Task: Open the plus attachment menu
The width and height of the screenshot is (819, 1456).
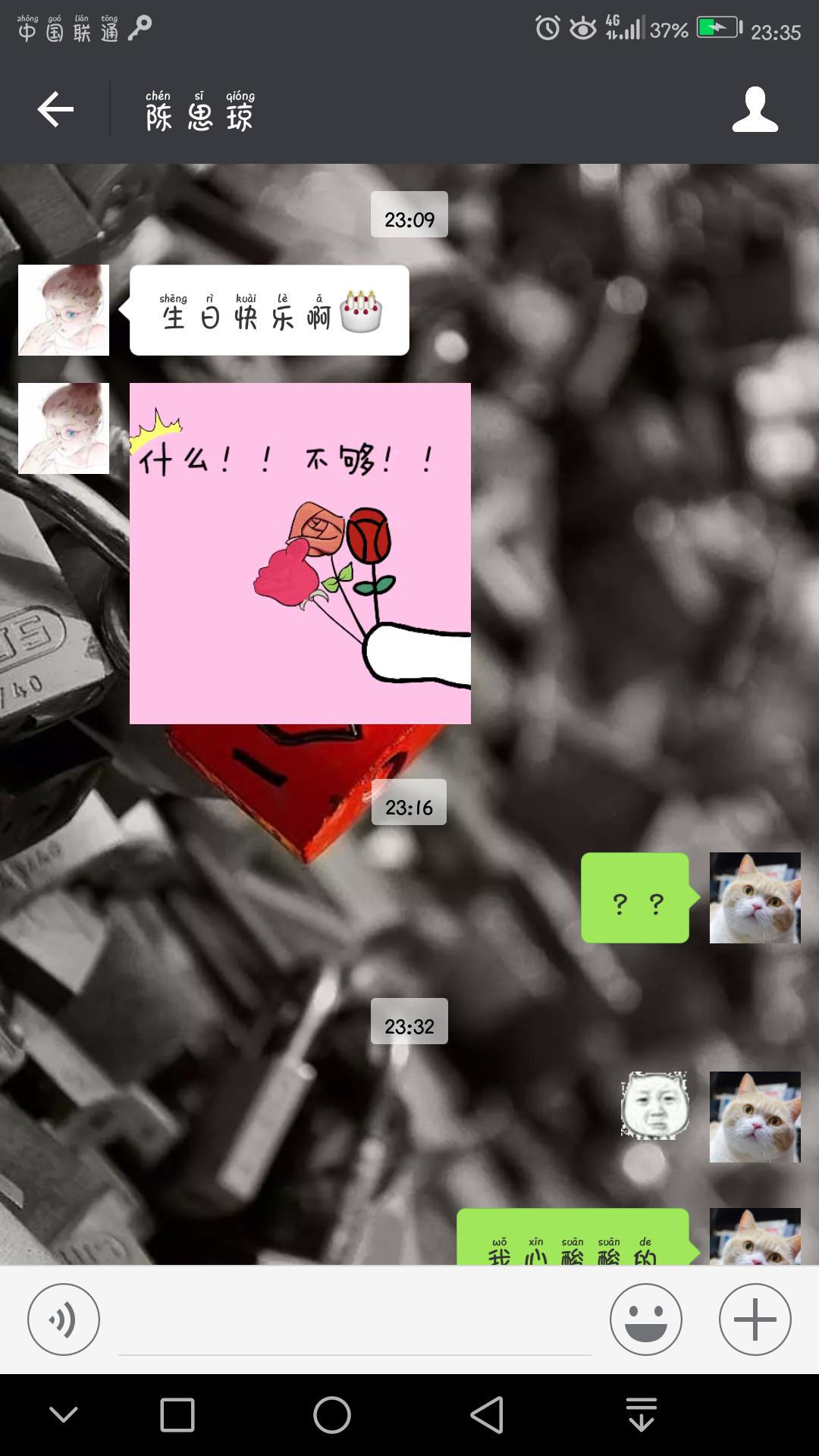Action: (x=755, y=1319)
